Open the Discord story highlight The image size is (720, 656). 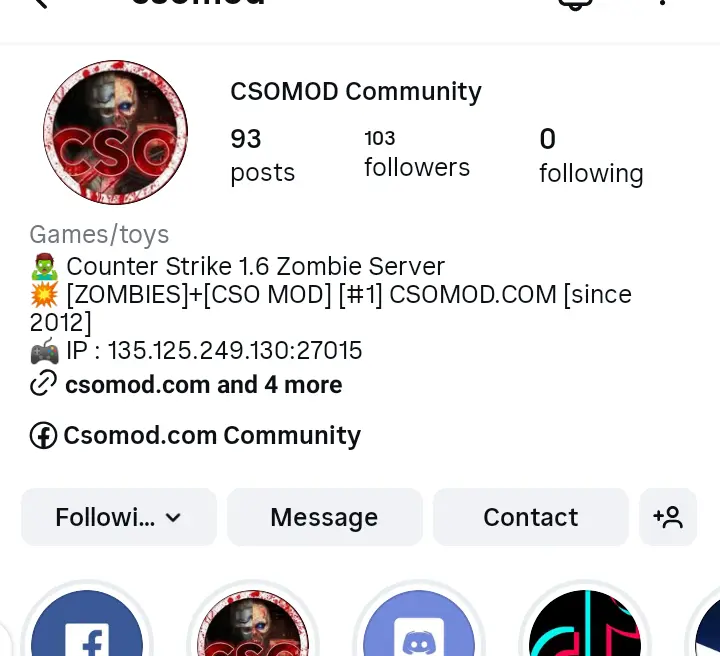coord(419,623)
